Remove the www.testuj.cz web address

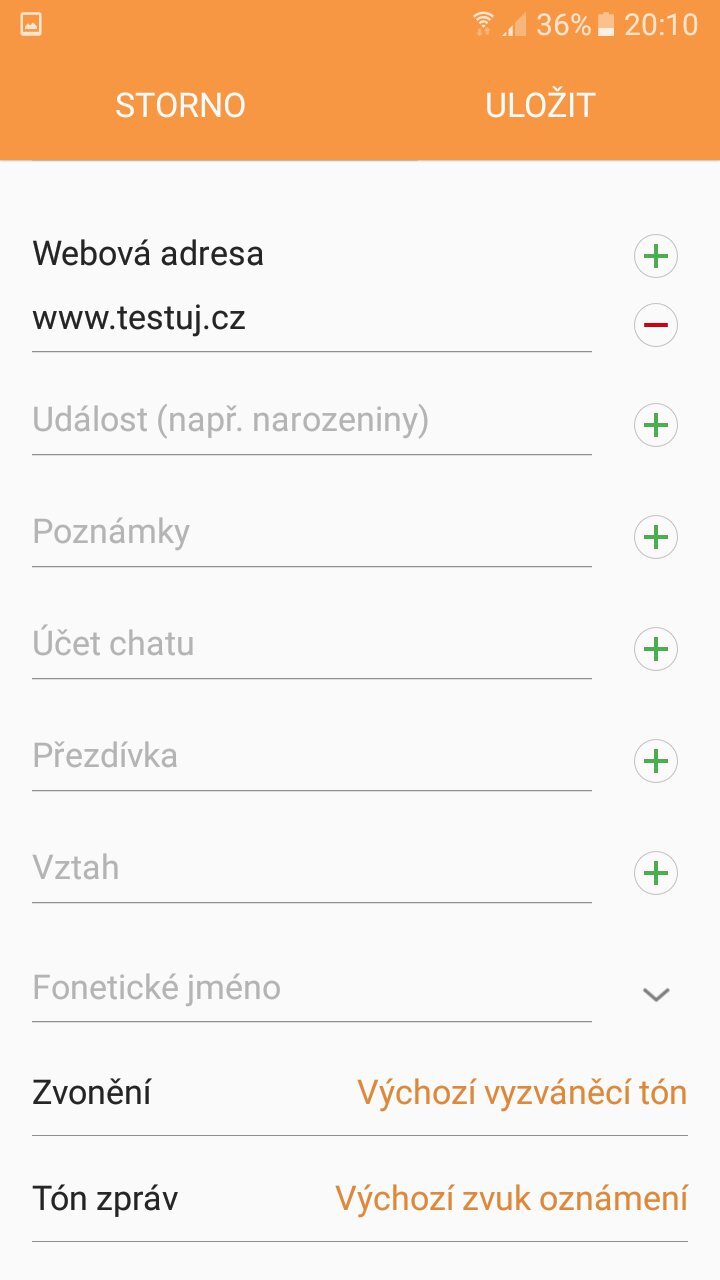coord(656,325)
